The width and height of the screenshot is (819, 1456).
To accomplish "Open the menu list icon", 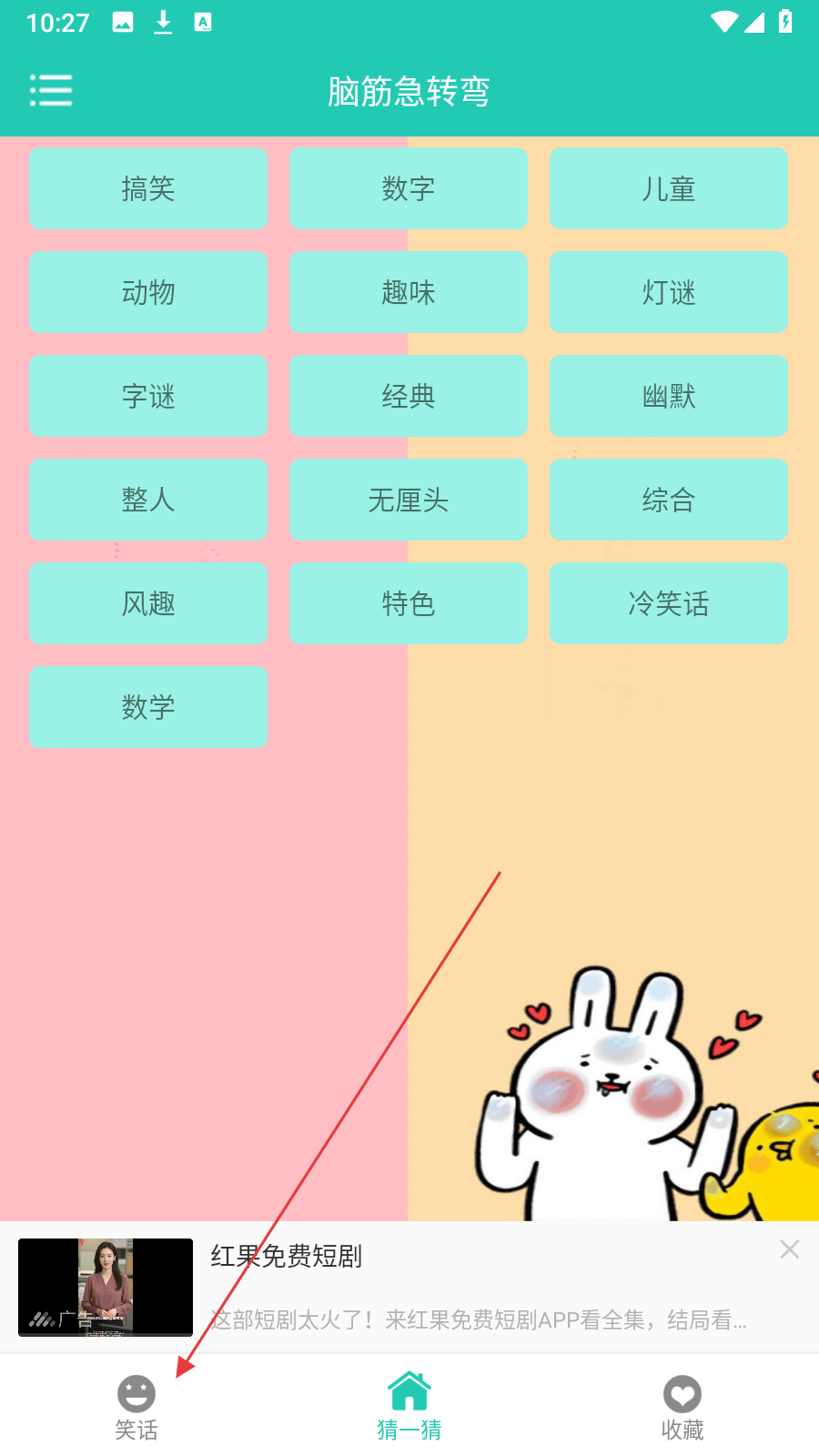I will tap(51, 90).
